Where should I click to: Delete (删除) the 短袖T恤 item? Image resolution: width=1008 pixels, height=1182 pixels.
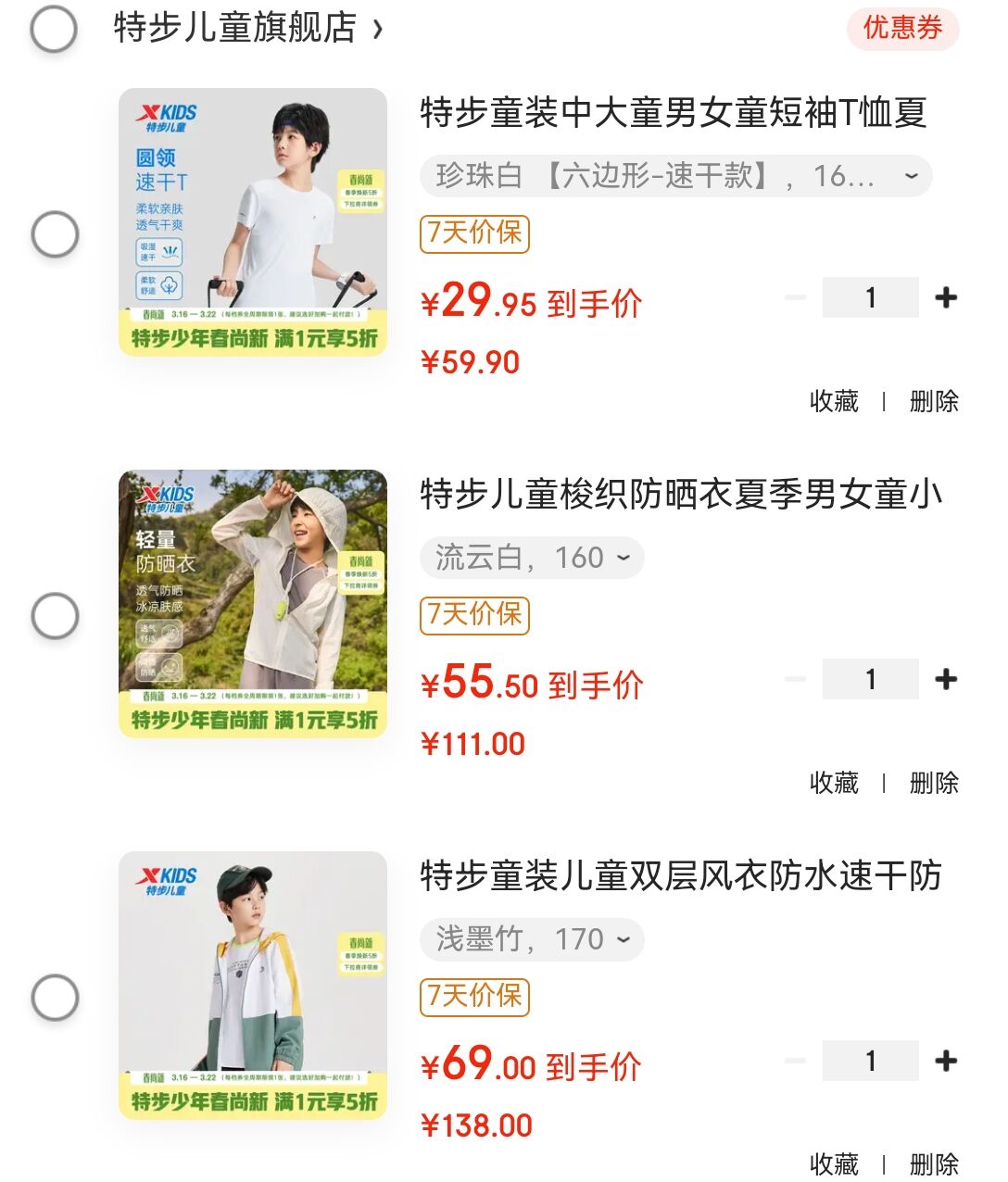click(934, 401)
